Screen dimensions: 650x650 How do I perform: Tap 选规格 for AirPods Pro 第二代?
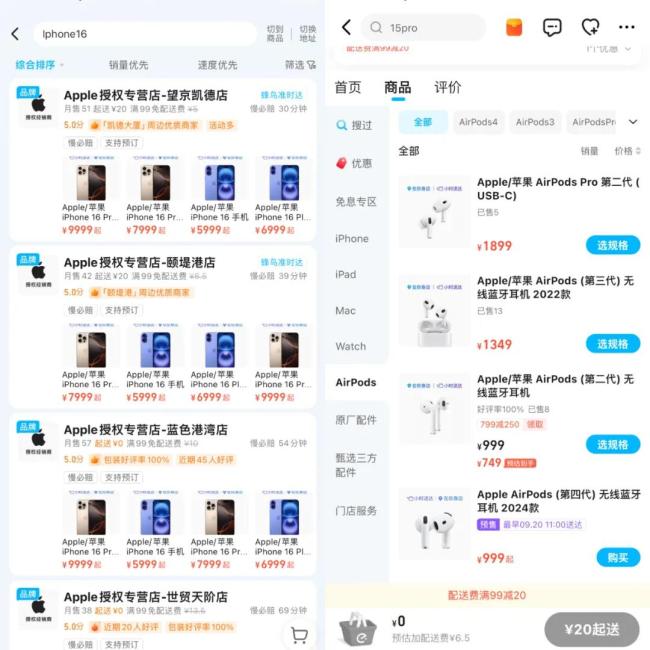(612, 245)
